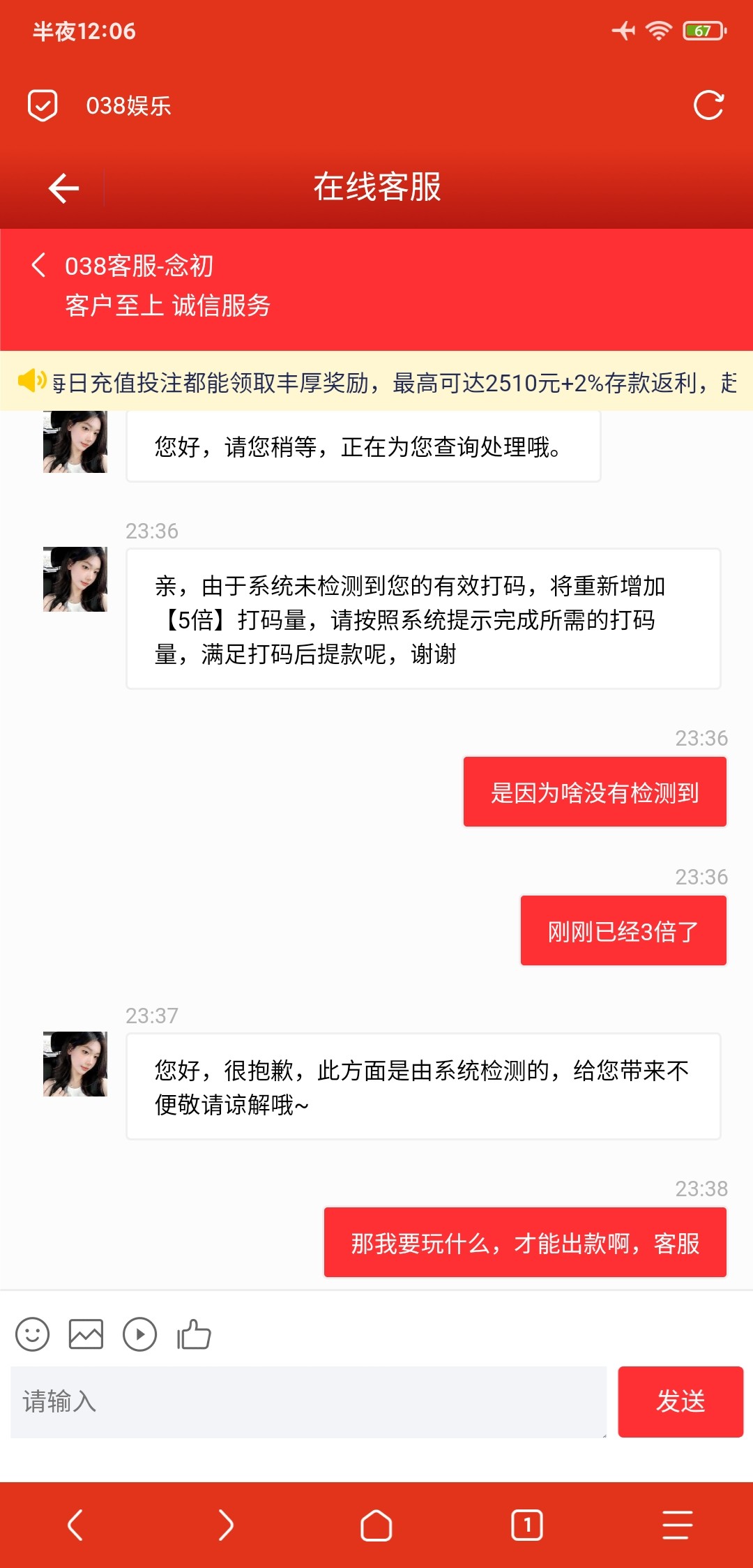Go to the browser home page
Screen dimensions: 753x1568
click(376, 1525)
